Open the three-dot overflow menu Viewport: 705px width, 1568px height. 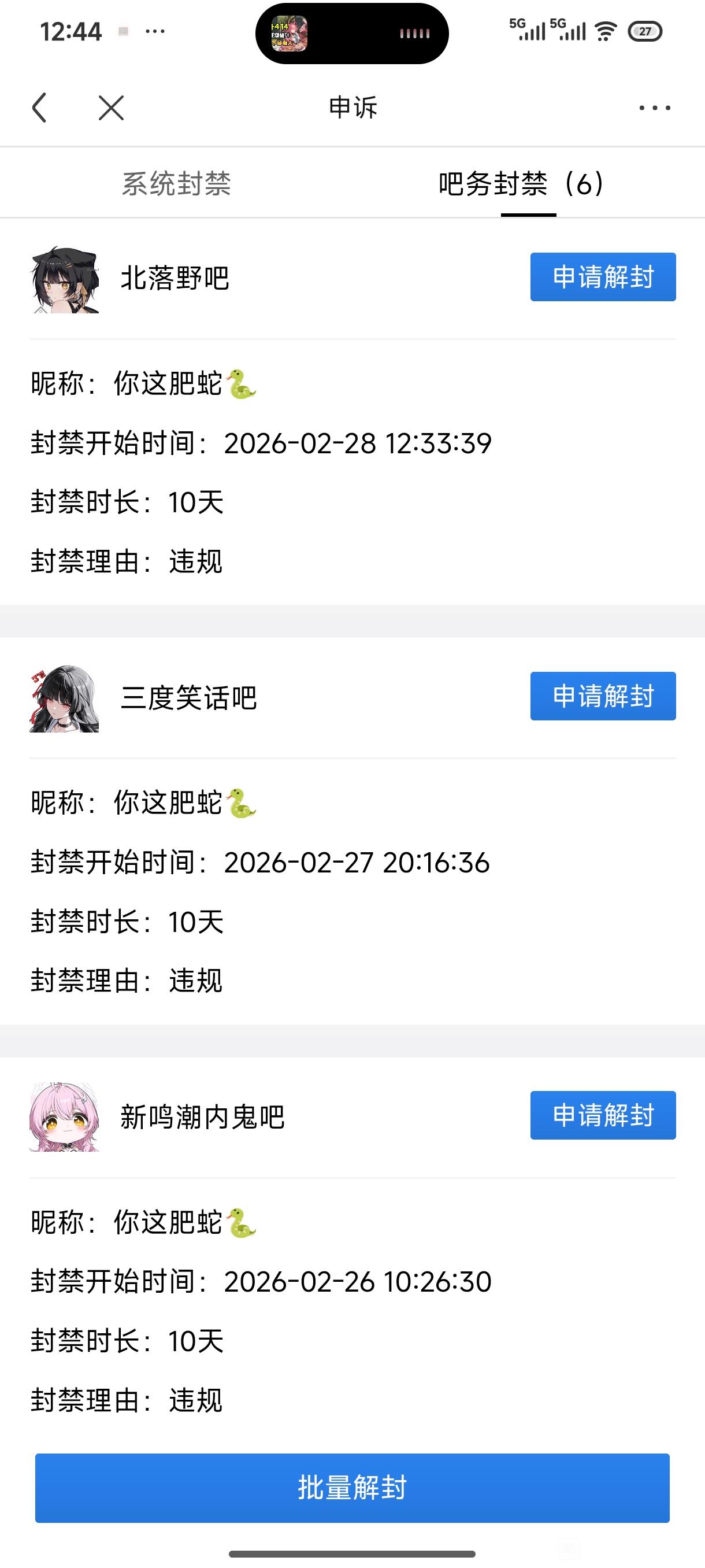pyautogui.click(x=655, y=108)
